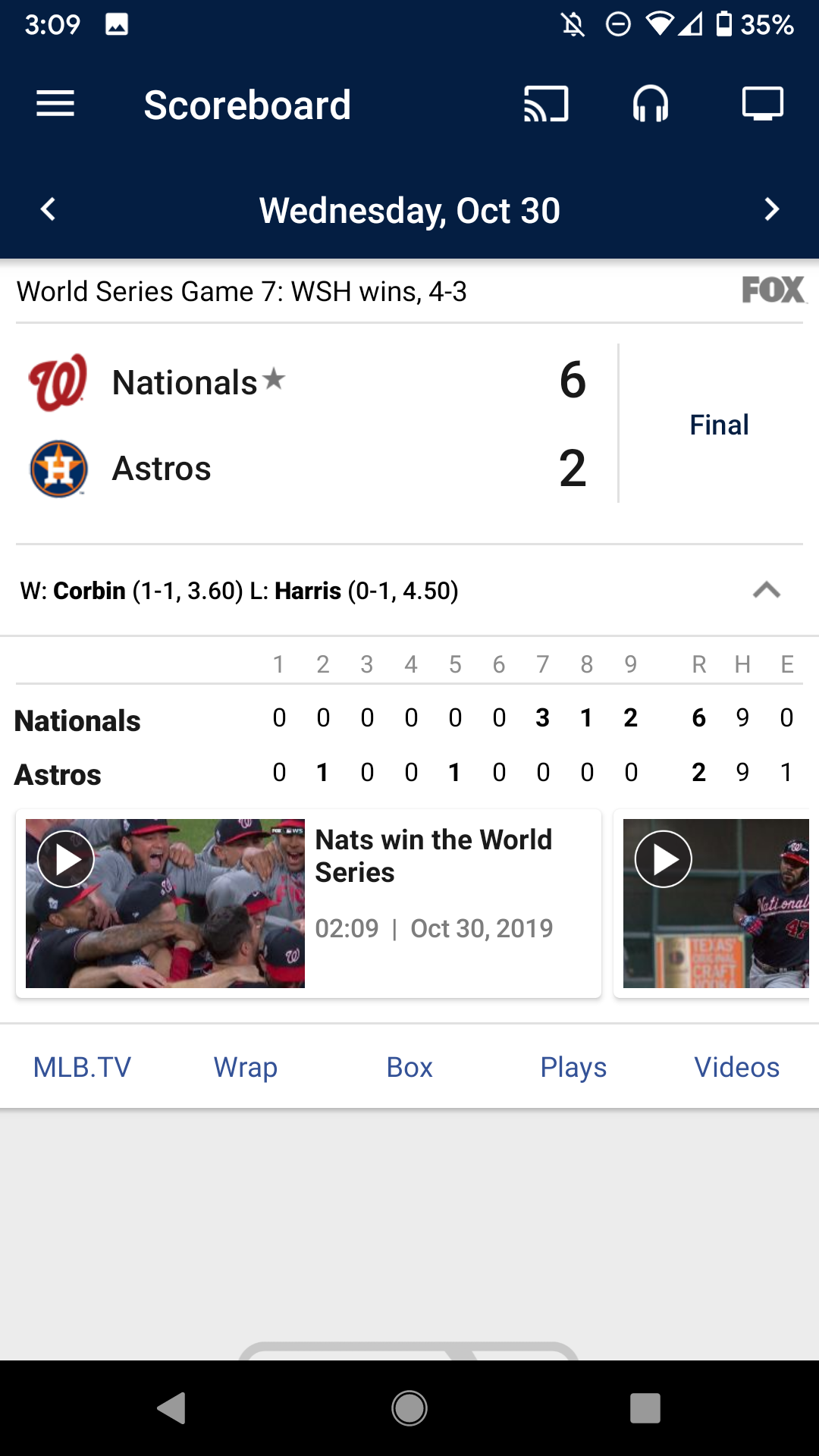
Task: View the Box score
Action: (x=409, y=1067)
